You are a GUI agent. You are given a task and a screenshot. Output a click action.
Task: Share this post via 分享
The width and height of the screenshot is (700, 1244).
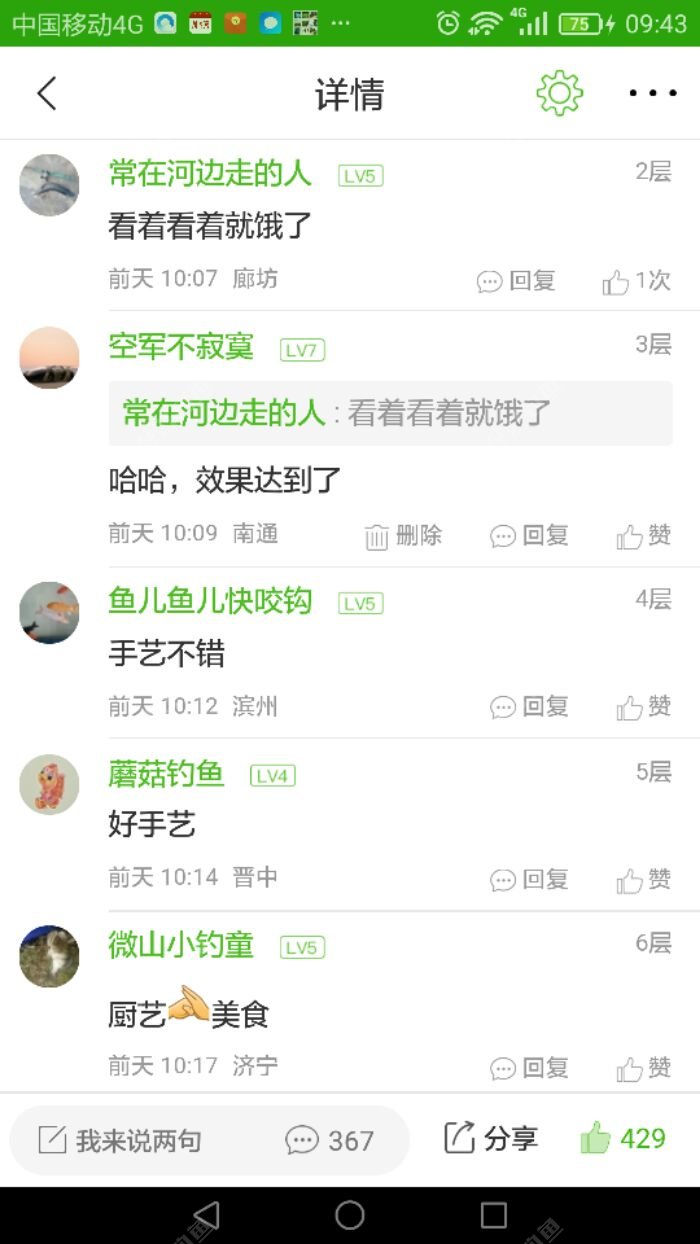490,1138
